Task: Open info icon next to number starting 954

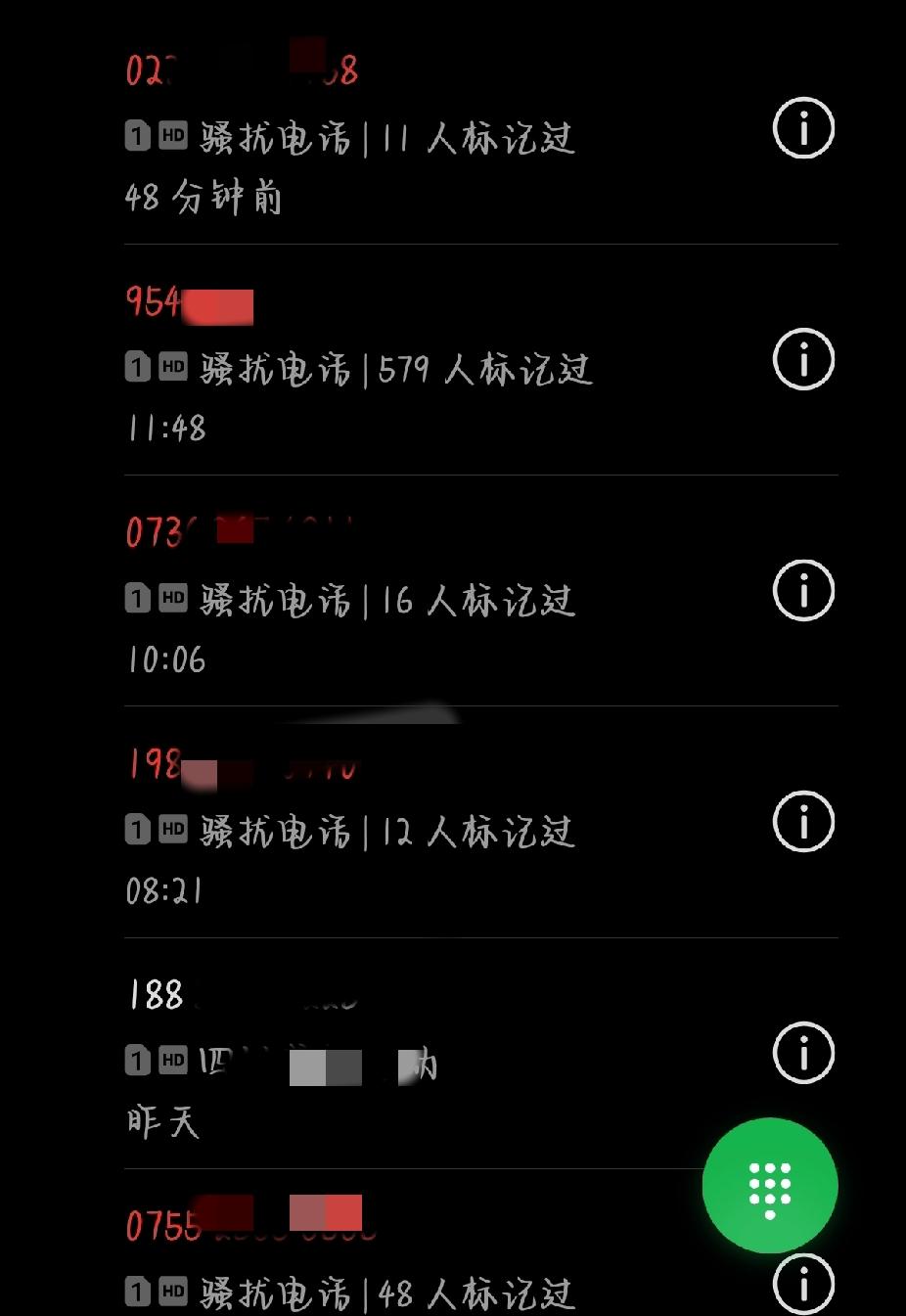Action: pyautogui.click(x=802, y=360)
